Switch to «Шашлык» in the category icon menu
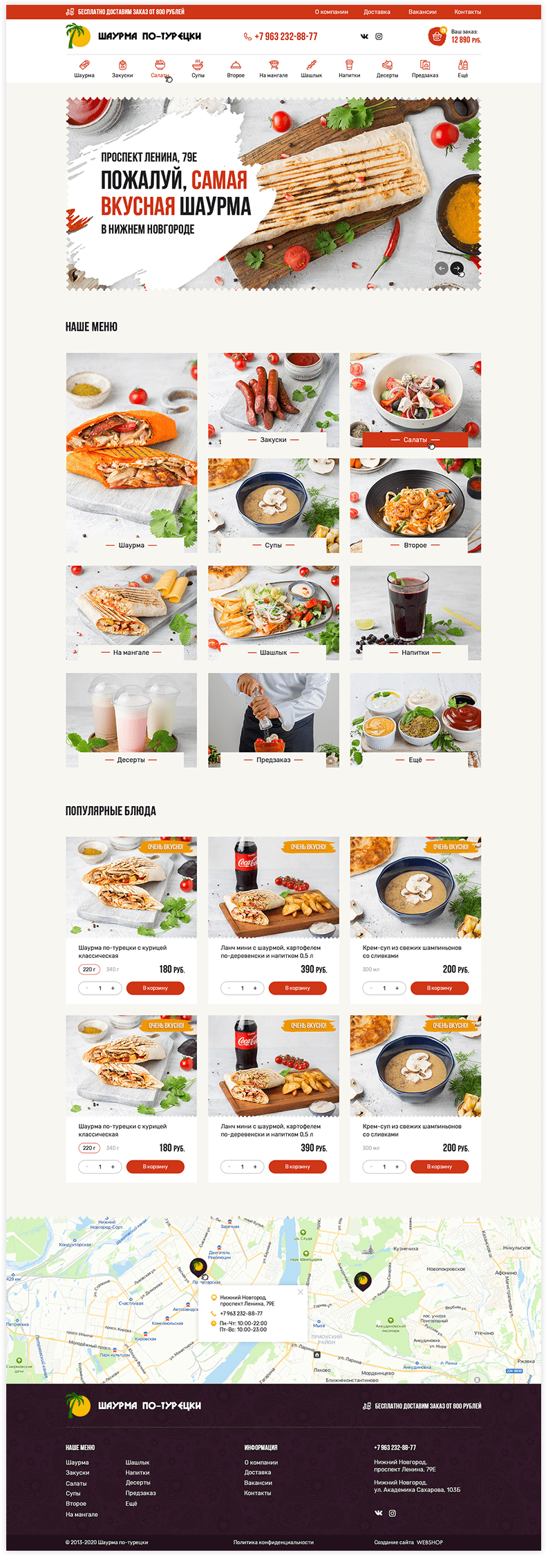This screenshot has height=1568, width=546. (x=311, y=68)
